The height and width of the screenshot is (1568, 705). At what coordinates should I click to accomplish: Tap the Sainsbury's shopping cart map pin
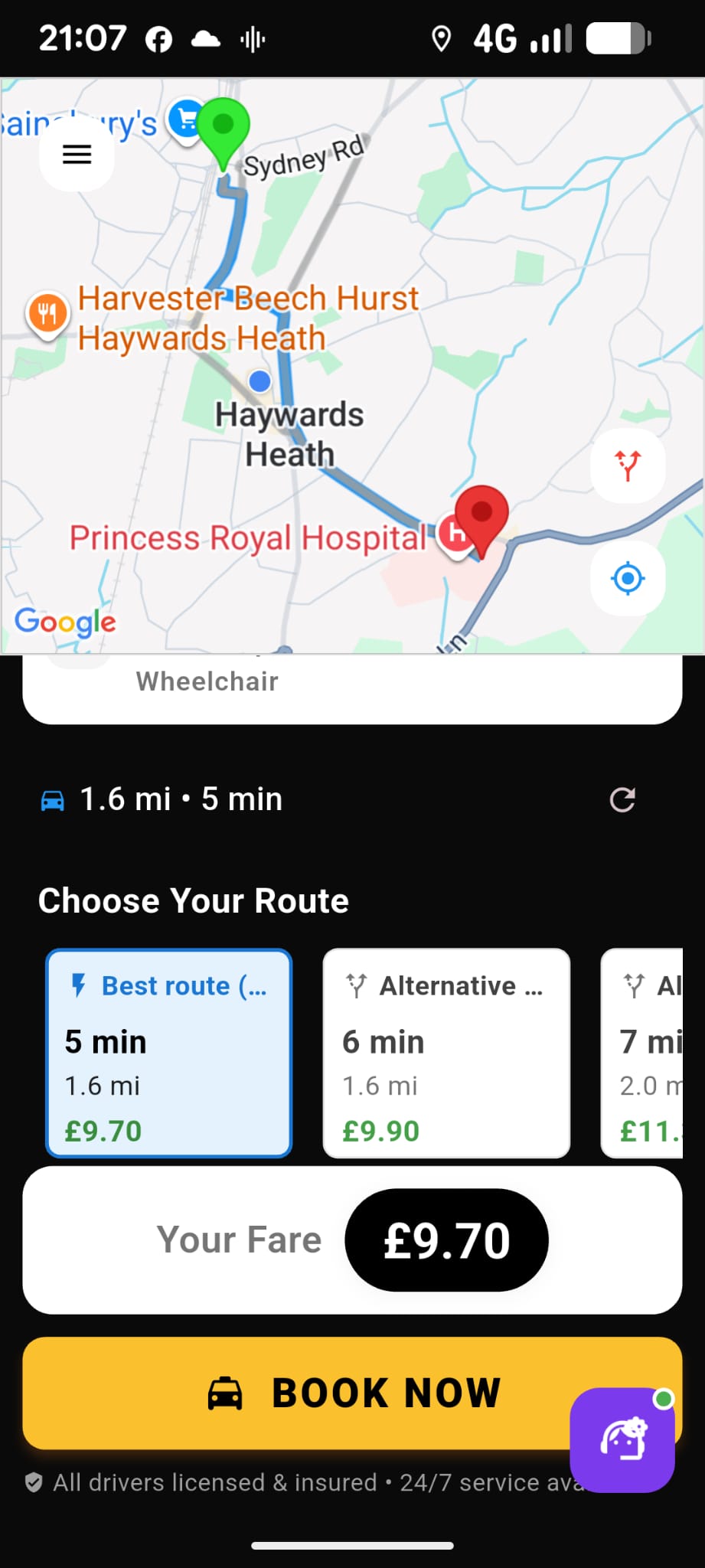[184, 121]
